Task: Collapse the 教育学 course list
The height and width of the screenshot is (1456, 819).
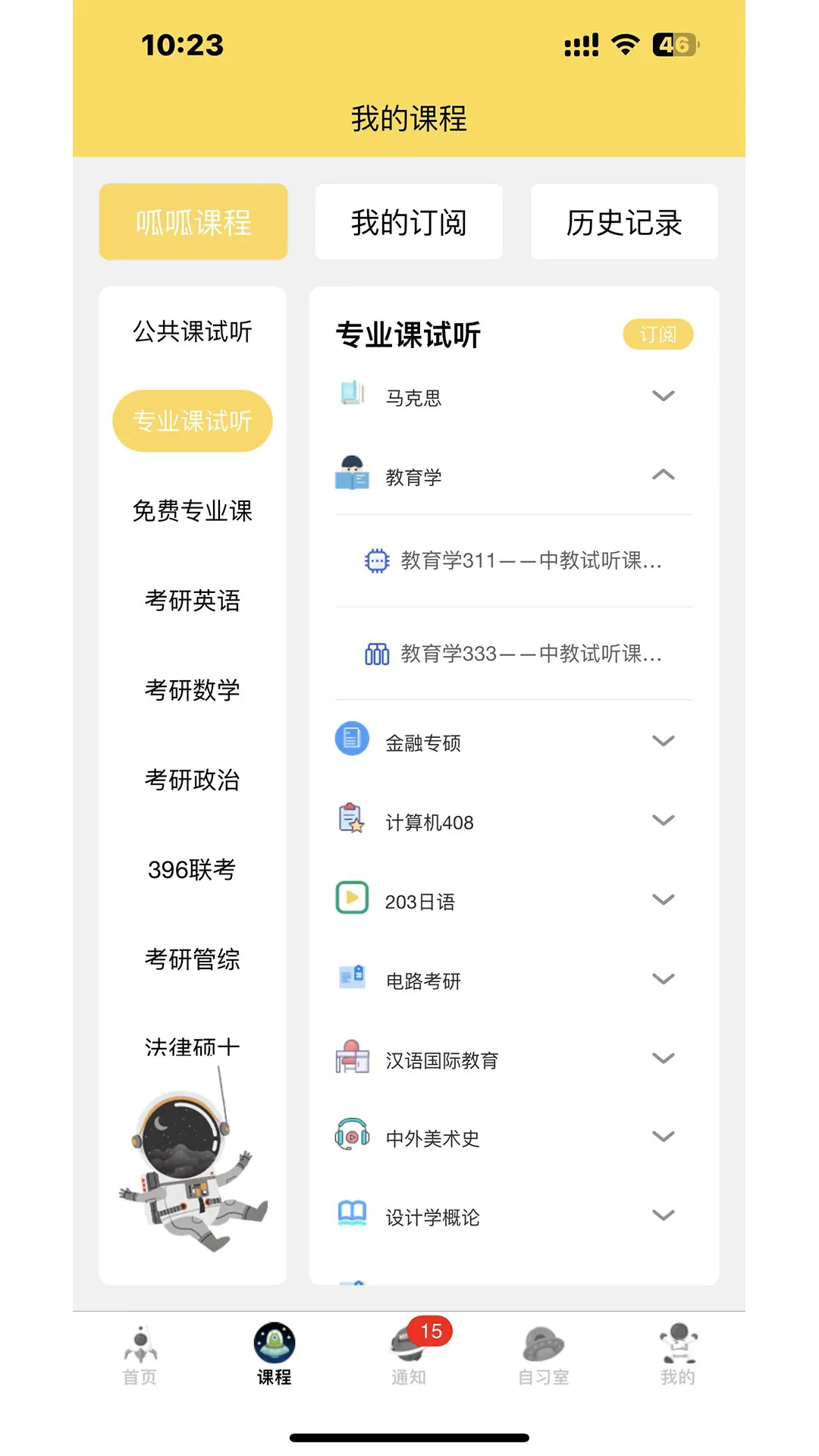Action: tap(664, 475)
